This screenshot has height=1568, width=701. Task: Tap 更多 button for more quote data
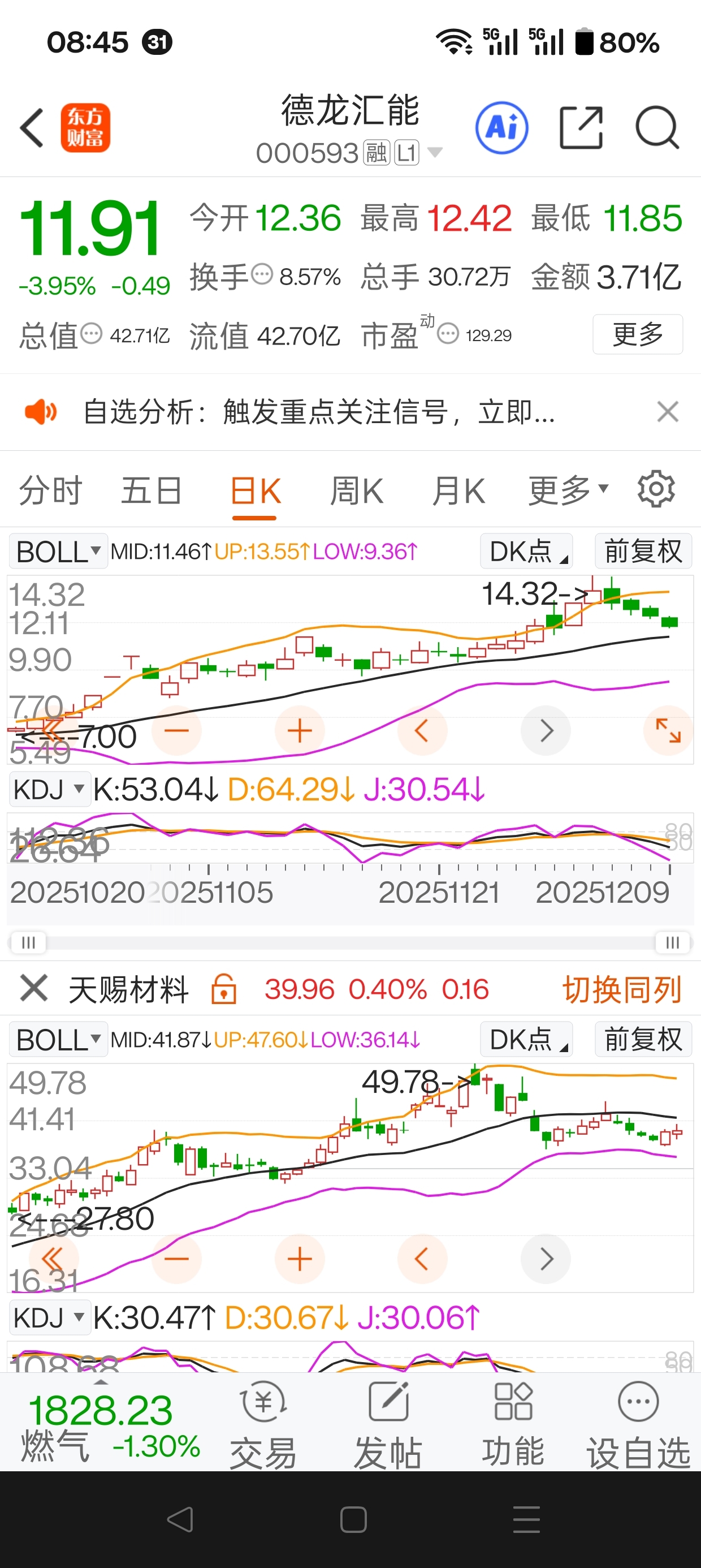point(638,334)
